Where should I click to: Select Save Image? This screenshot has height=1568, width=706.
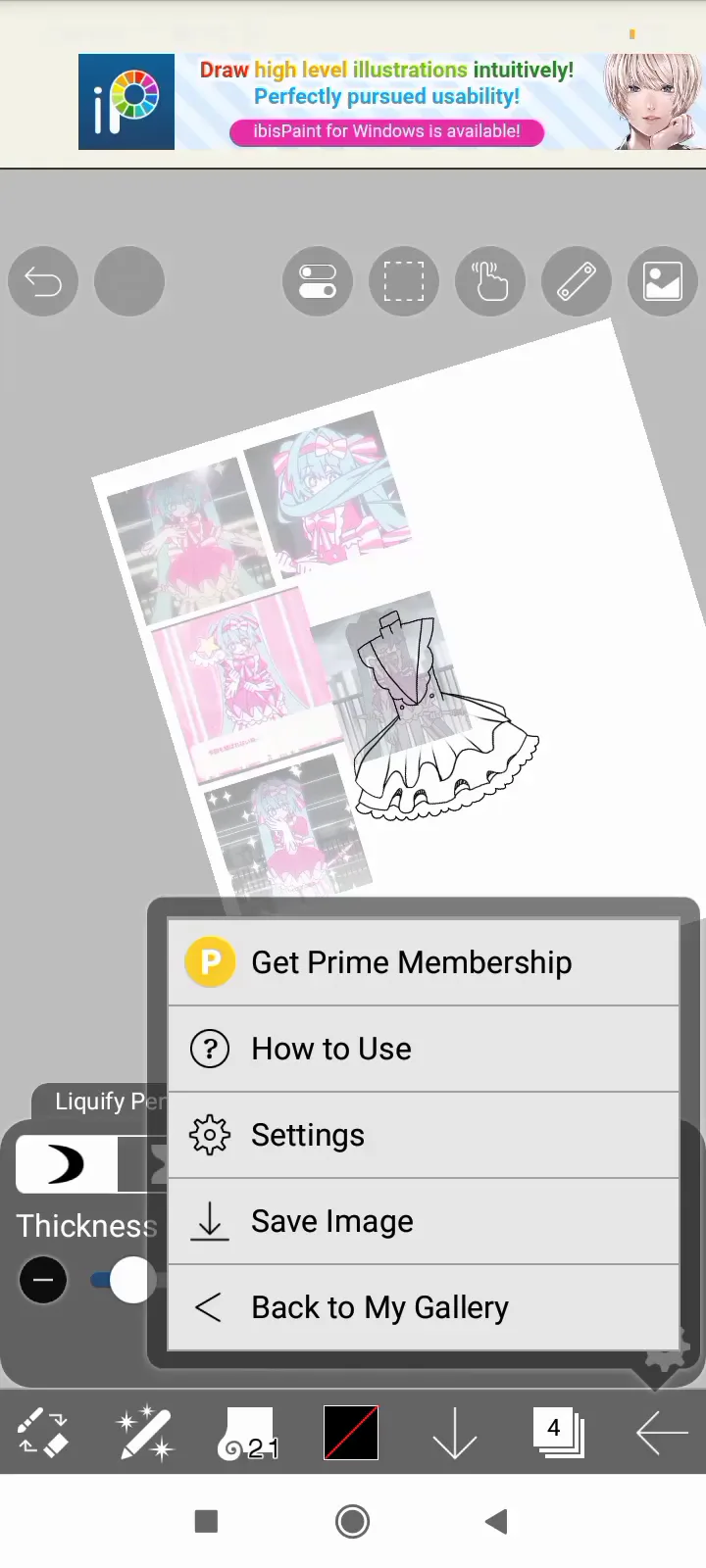click(x=423, y=1221)
